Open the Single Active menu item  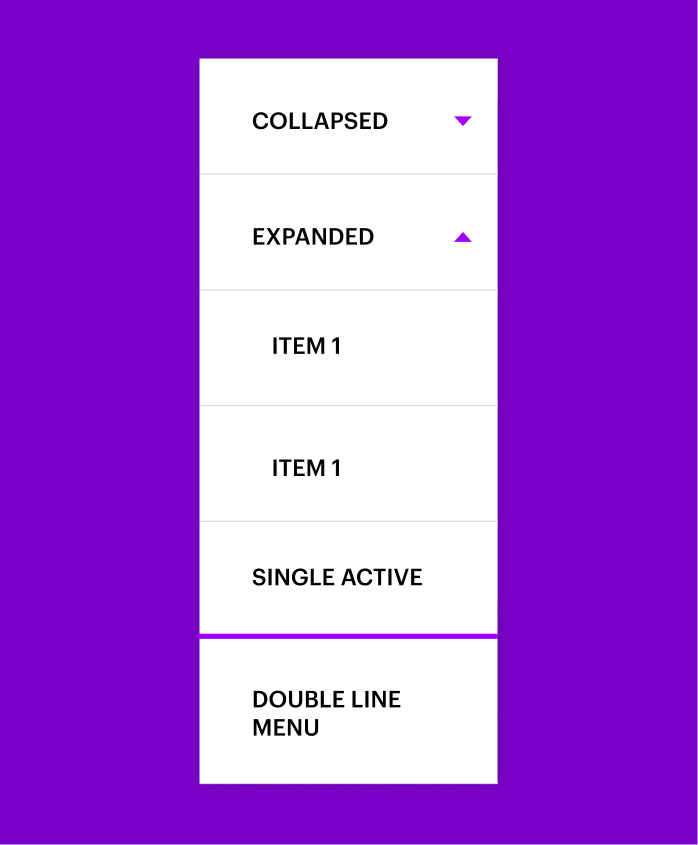337,578
